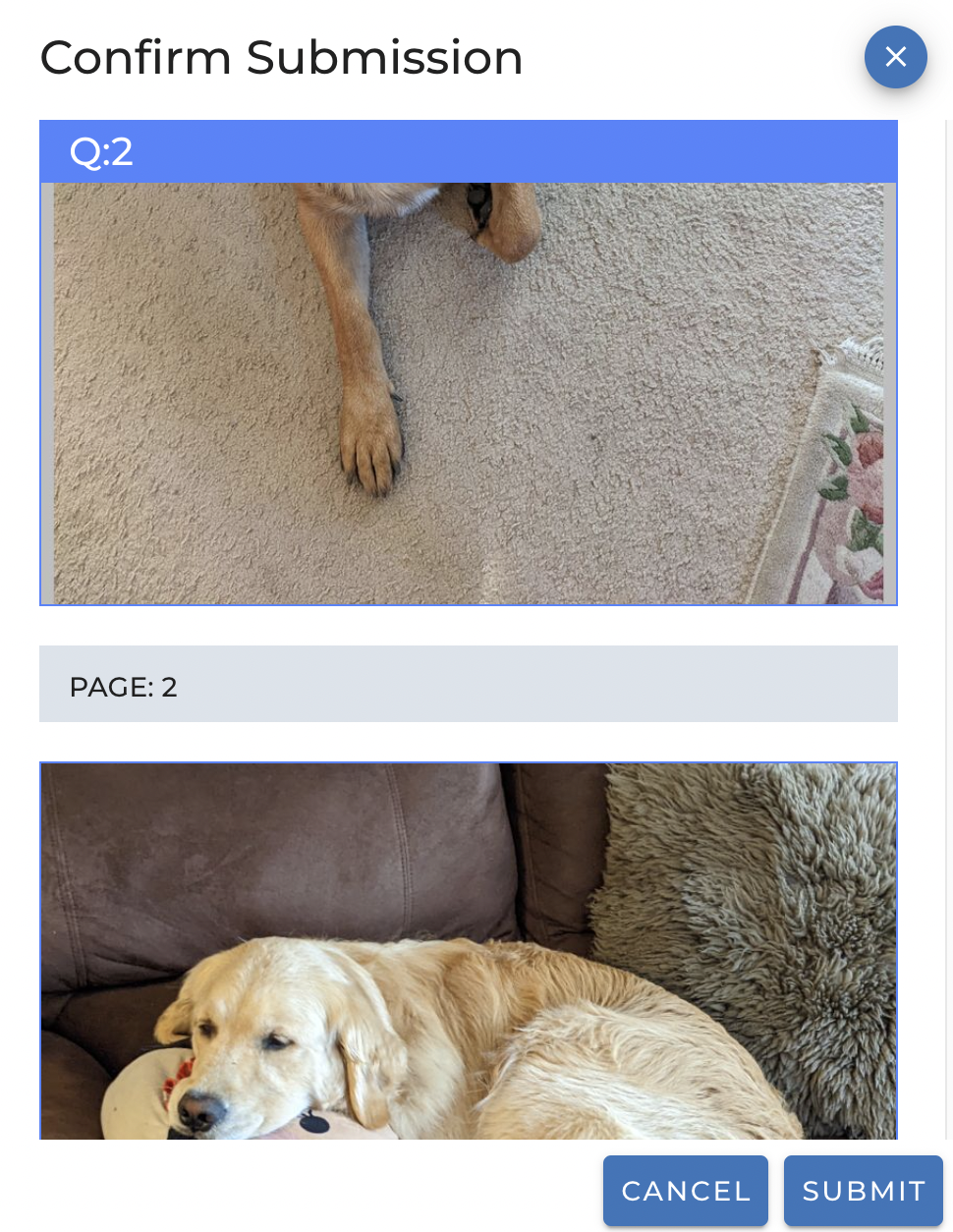Close the Confirm Submission dialog
The width and height of the screenshot is (953, 1232).
point(895,57)
